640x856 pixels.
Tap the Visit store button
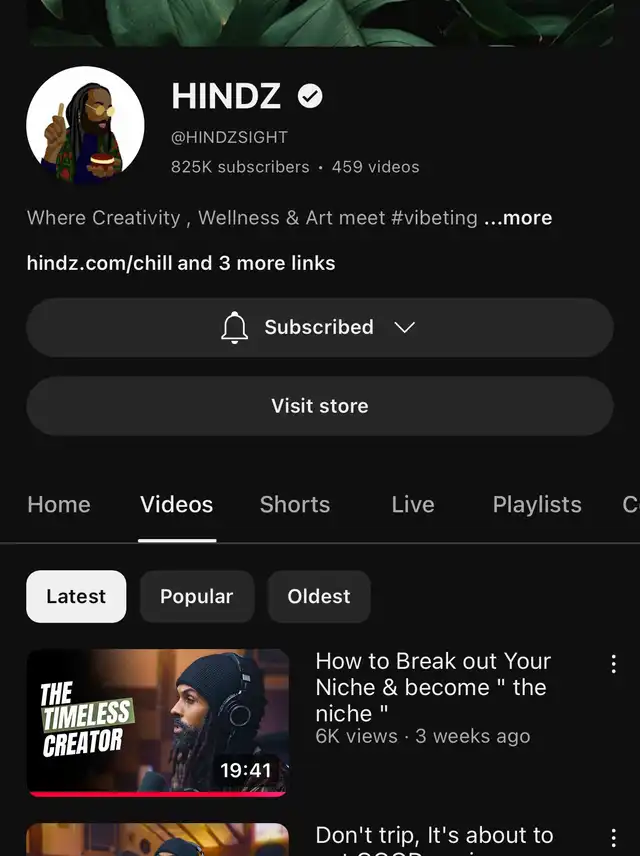coord(319,406)
